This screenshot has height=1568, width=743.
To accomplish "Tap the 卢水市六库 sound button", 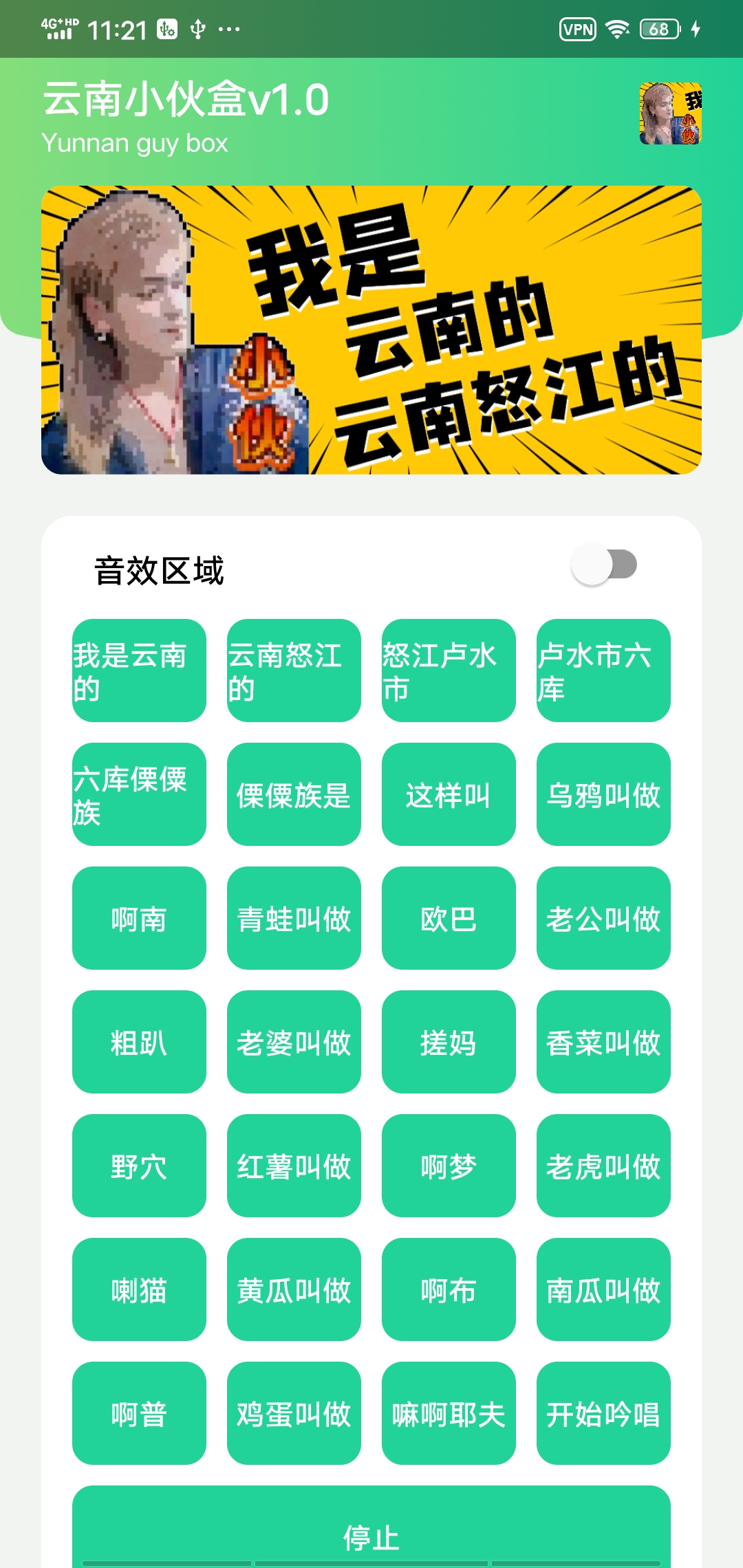I will (603, 671).
